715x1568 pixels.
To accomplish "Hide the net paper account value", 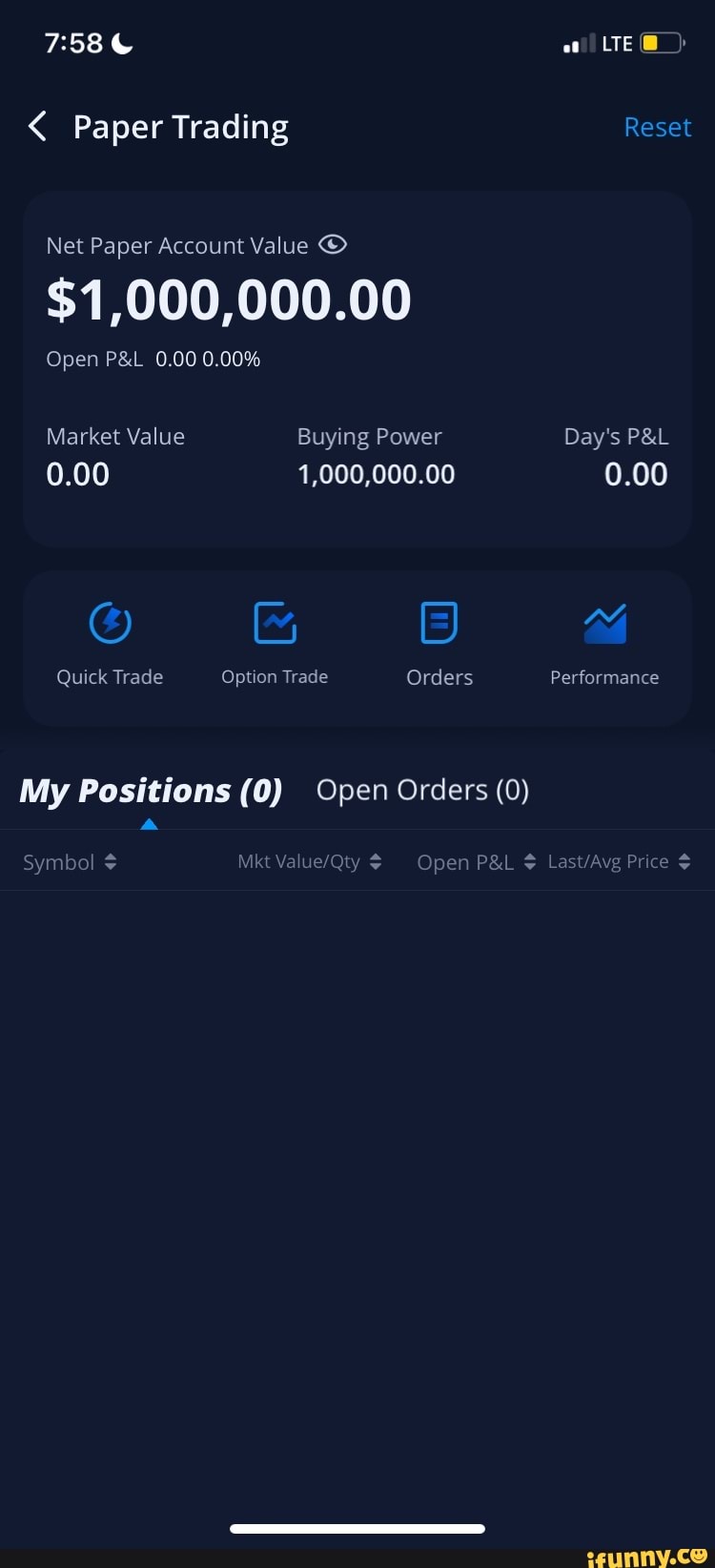I will tap(333, 245).
